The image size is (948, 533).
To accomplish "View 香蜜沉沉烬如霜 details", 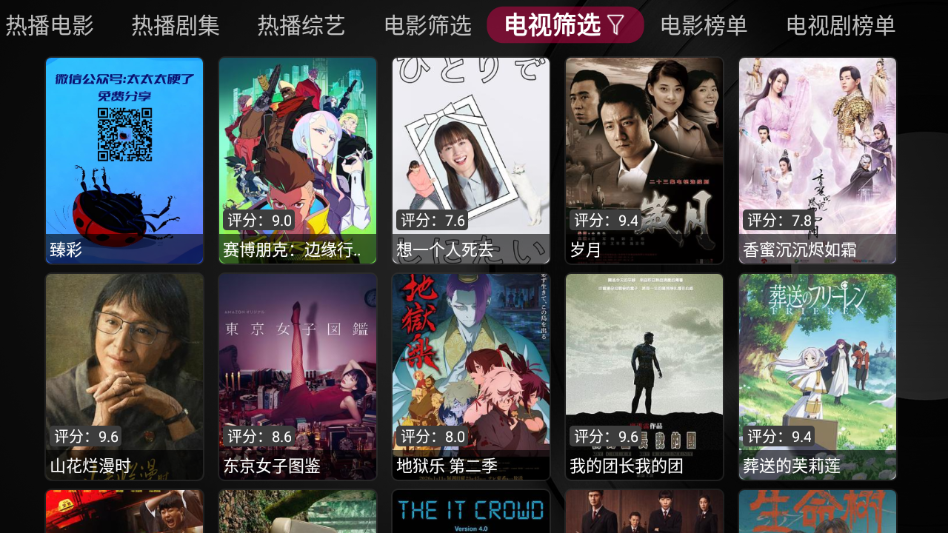I will point(817,160).
